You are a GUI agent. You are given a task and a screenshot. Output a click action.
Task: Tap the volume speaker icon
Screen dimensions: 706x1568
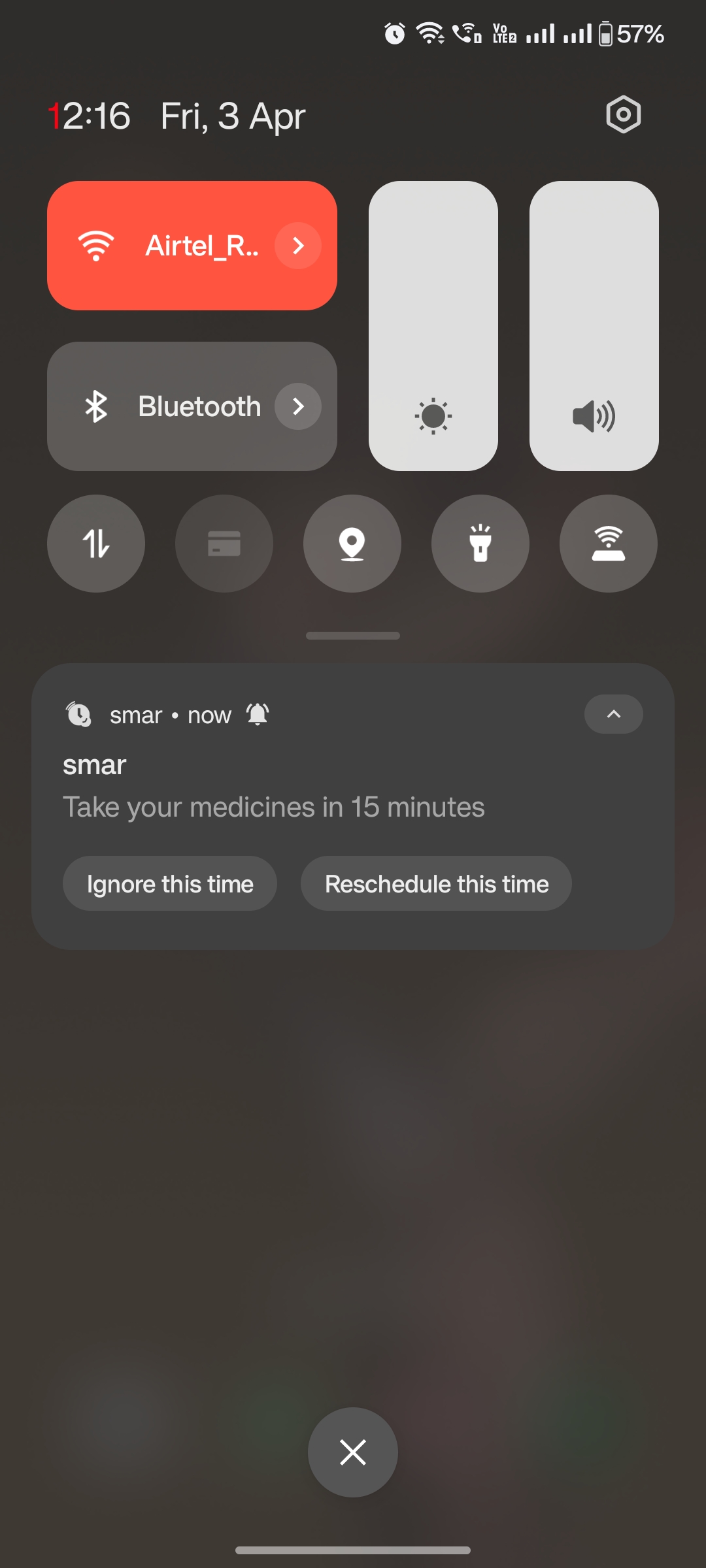593,416
